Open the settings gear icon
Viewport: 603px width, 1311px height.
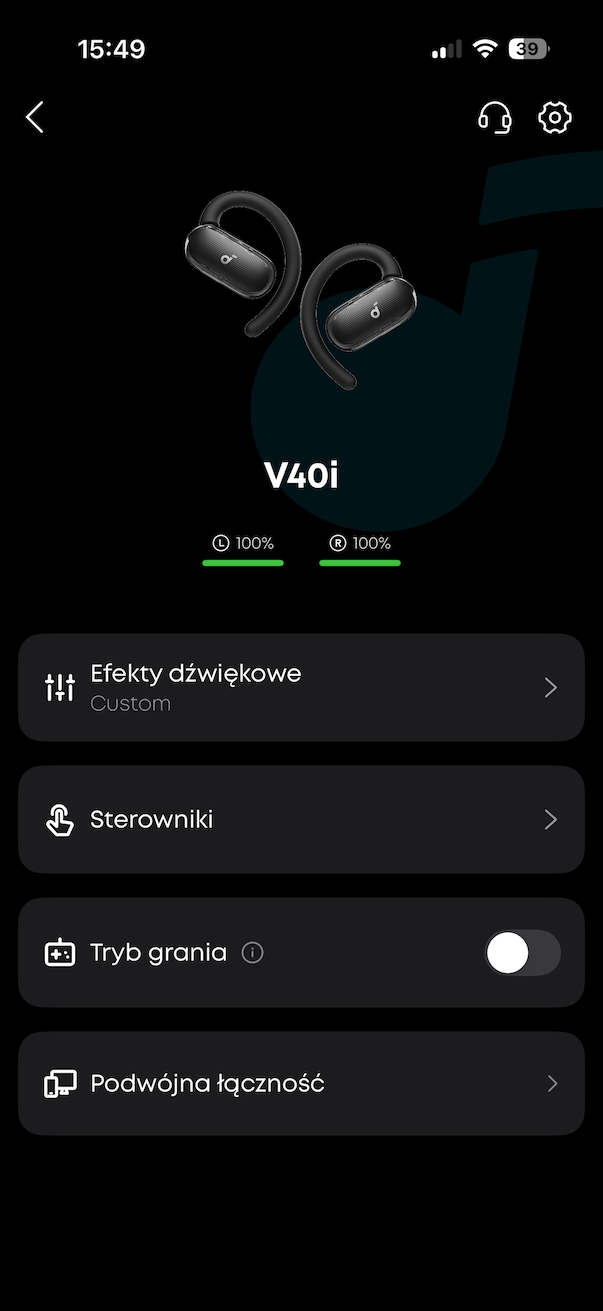[x=554, y=118]
